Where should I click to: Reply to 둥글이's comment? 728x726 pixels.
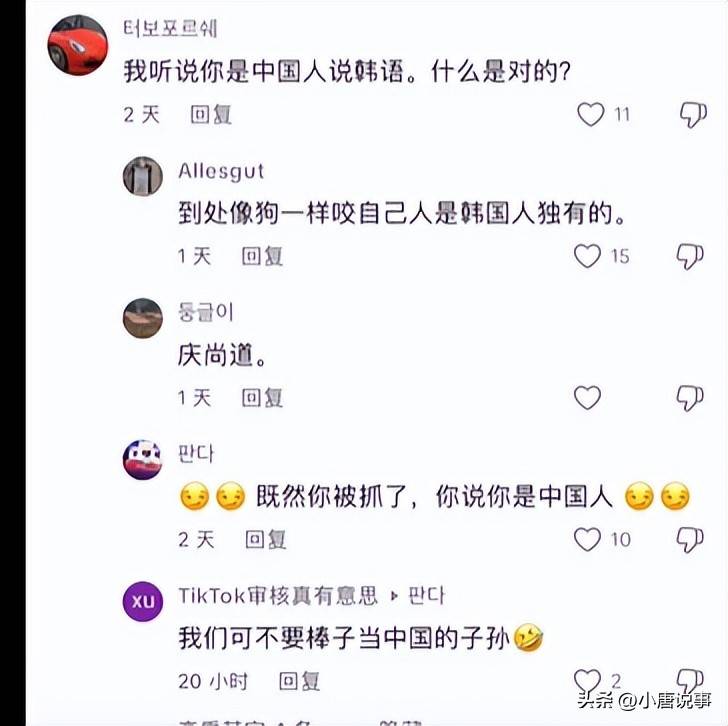262,398
